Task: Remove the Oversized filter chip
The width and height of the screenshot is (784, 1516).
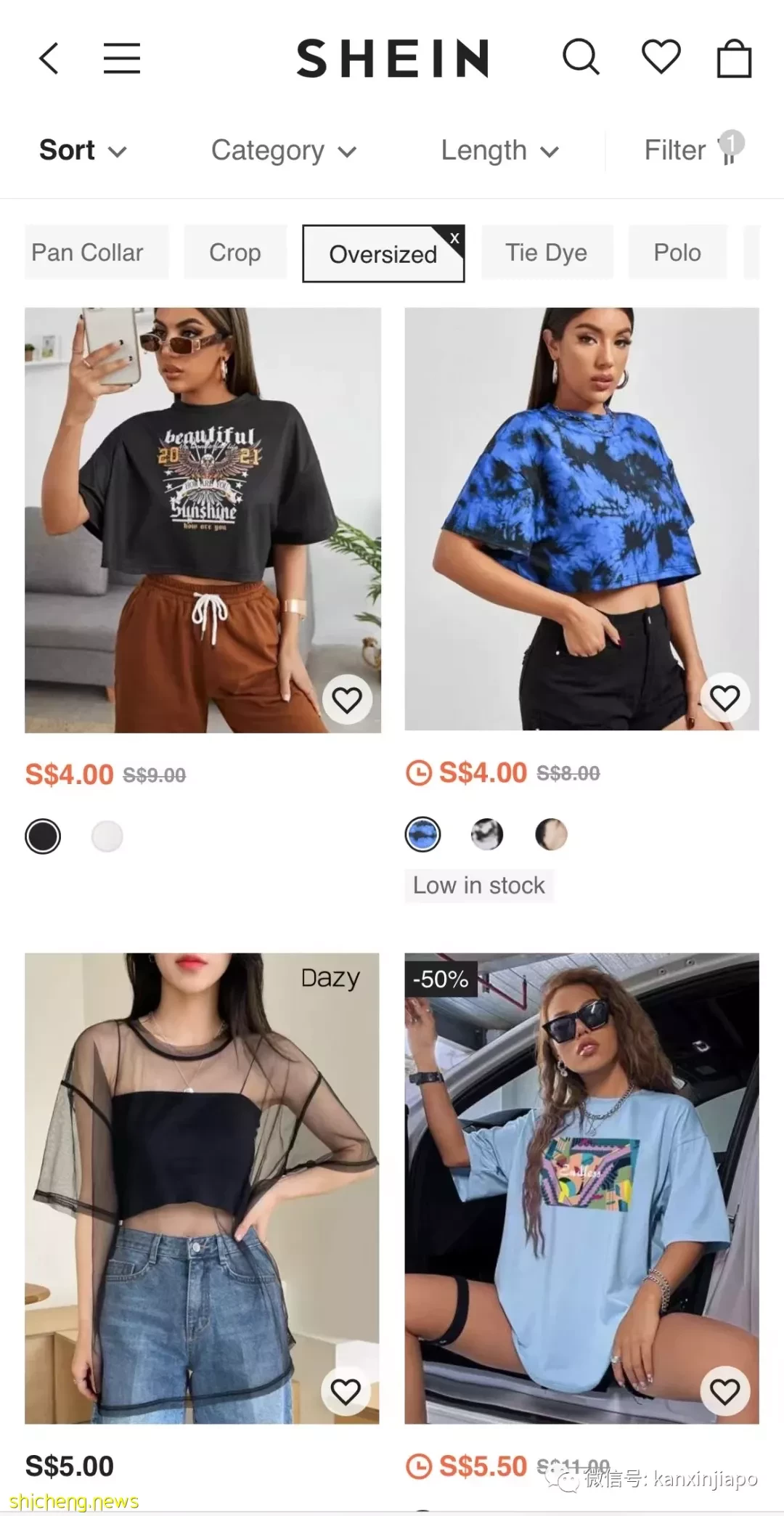Action: pos(454,237)
